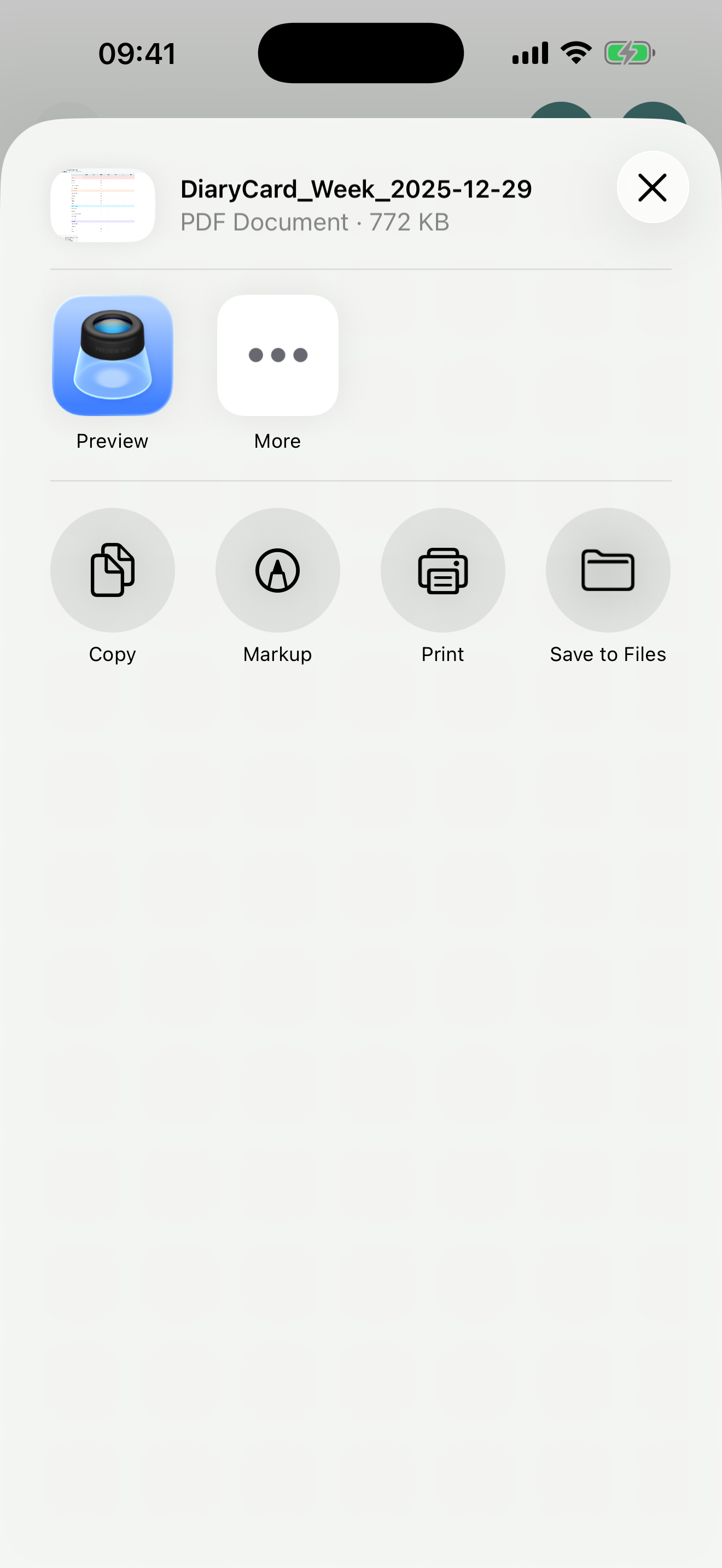The image size is (722, 1568).
Task: Tap the PDF Document 772 KB subtitle
Action: 315,221
